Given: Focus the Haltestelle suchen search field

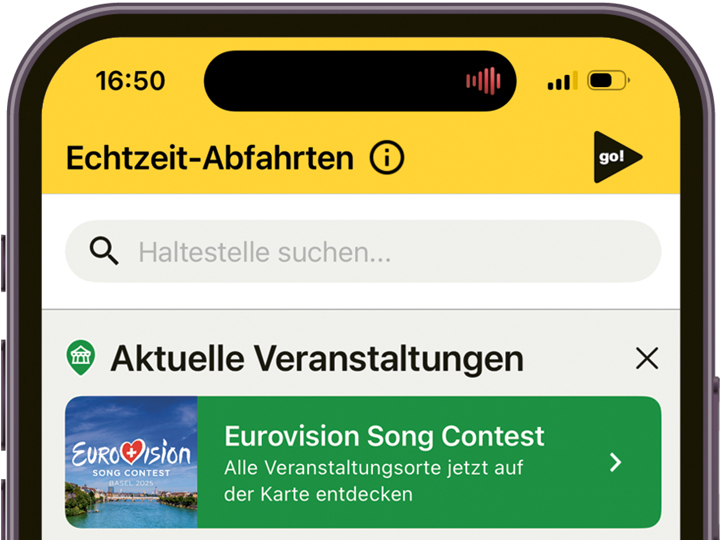Looking at the screenshot, I should click(x=363, y=252).
